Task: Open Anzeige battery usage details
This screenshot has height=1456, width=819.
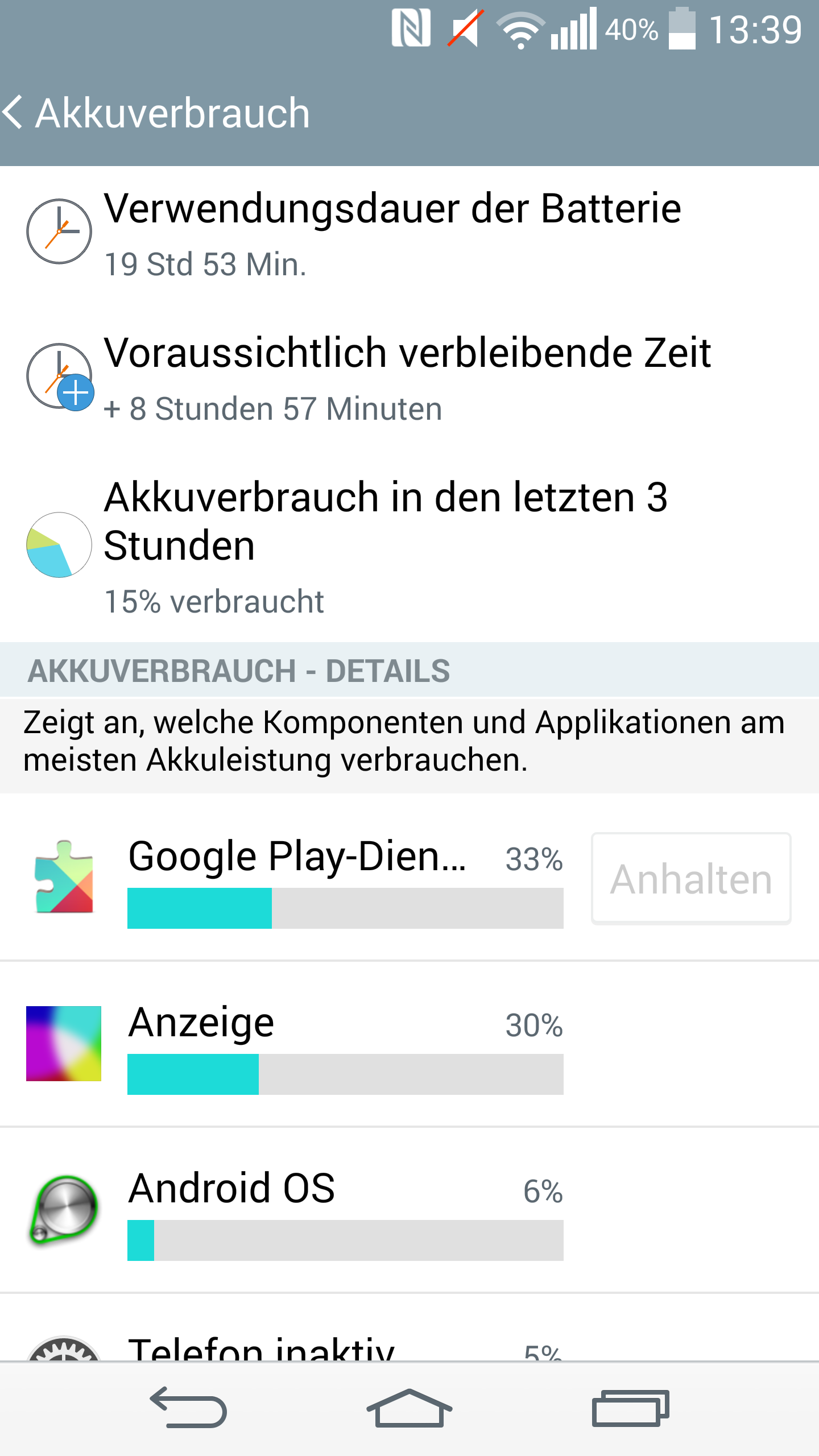Action: [409, 1044]
